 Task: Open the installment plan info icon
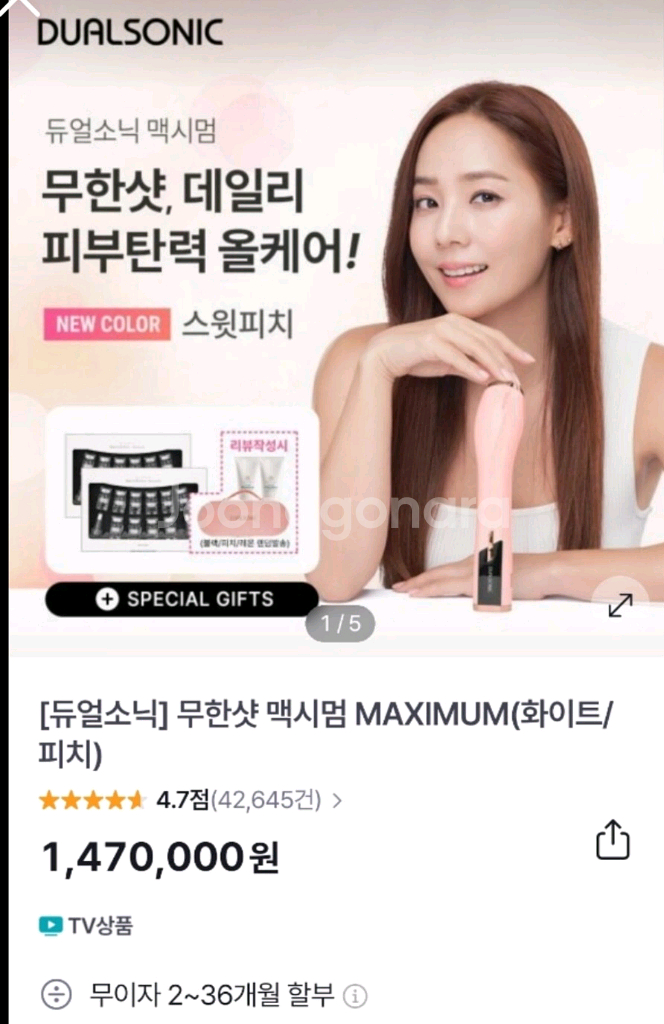click(x=355, y=995)
